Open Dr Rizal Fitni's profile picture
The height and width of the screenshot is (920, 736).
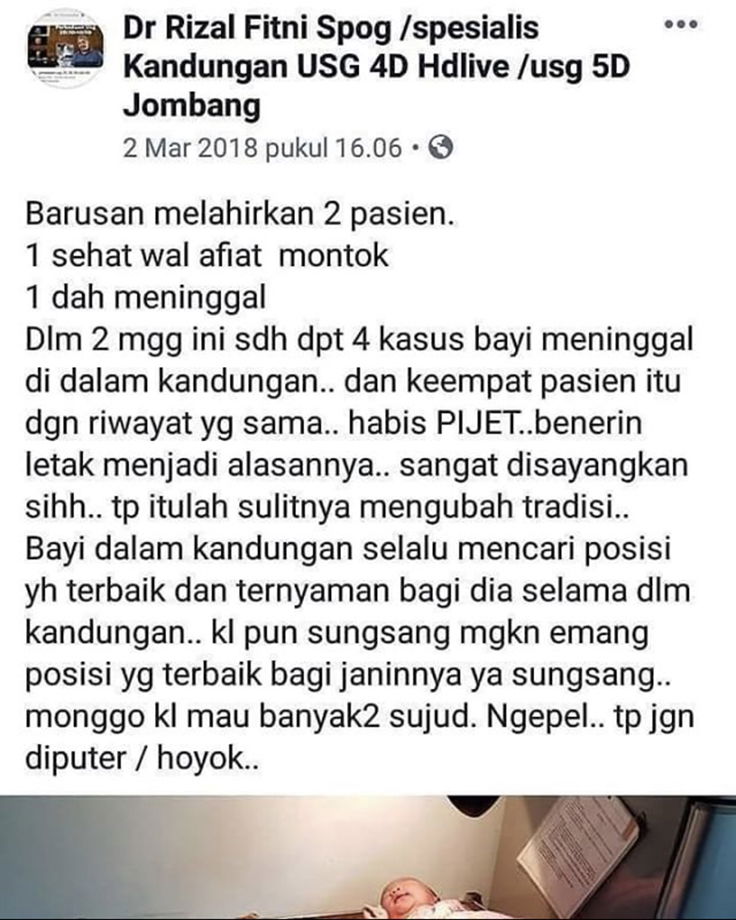coord(65,50)
